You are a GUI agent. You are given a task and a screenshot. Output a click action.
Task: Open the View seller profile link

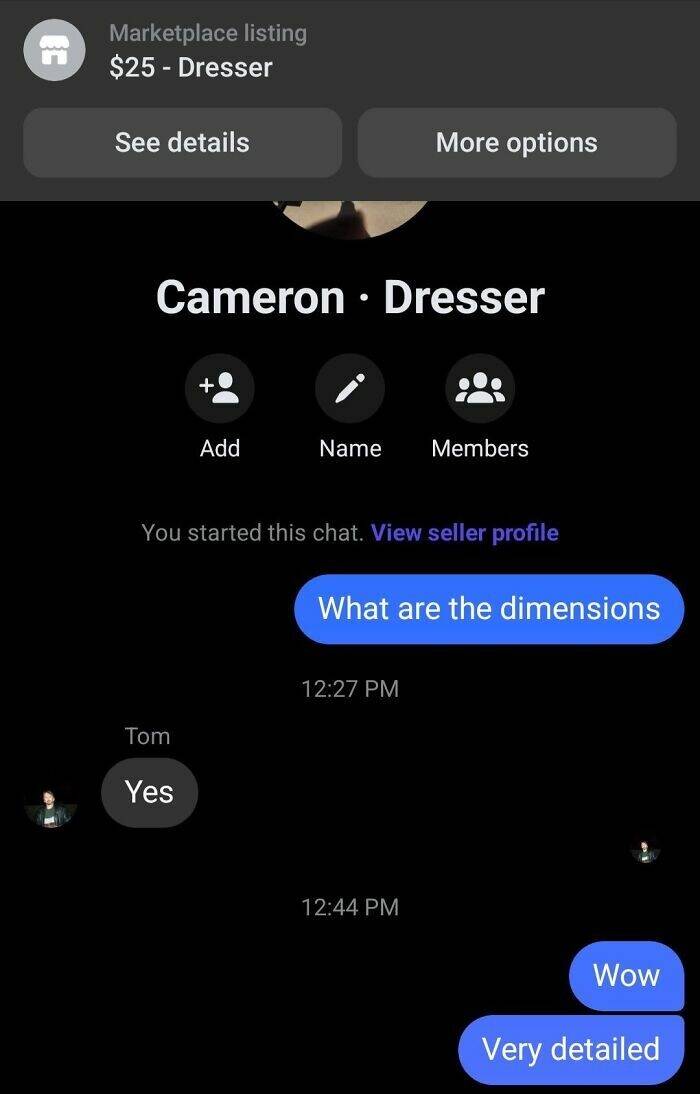click(464, 532)
